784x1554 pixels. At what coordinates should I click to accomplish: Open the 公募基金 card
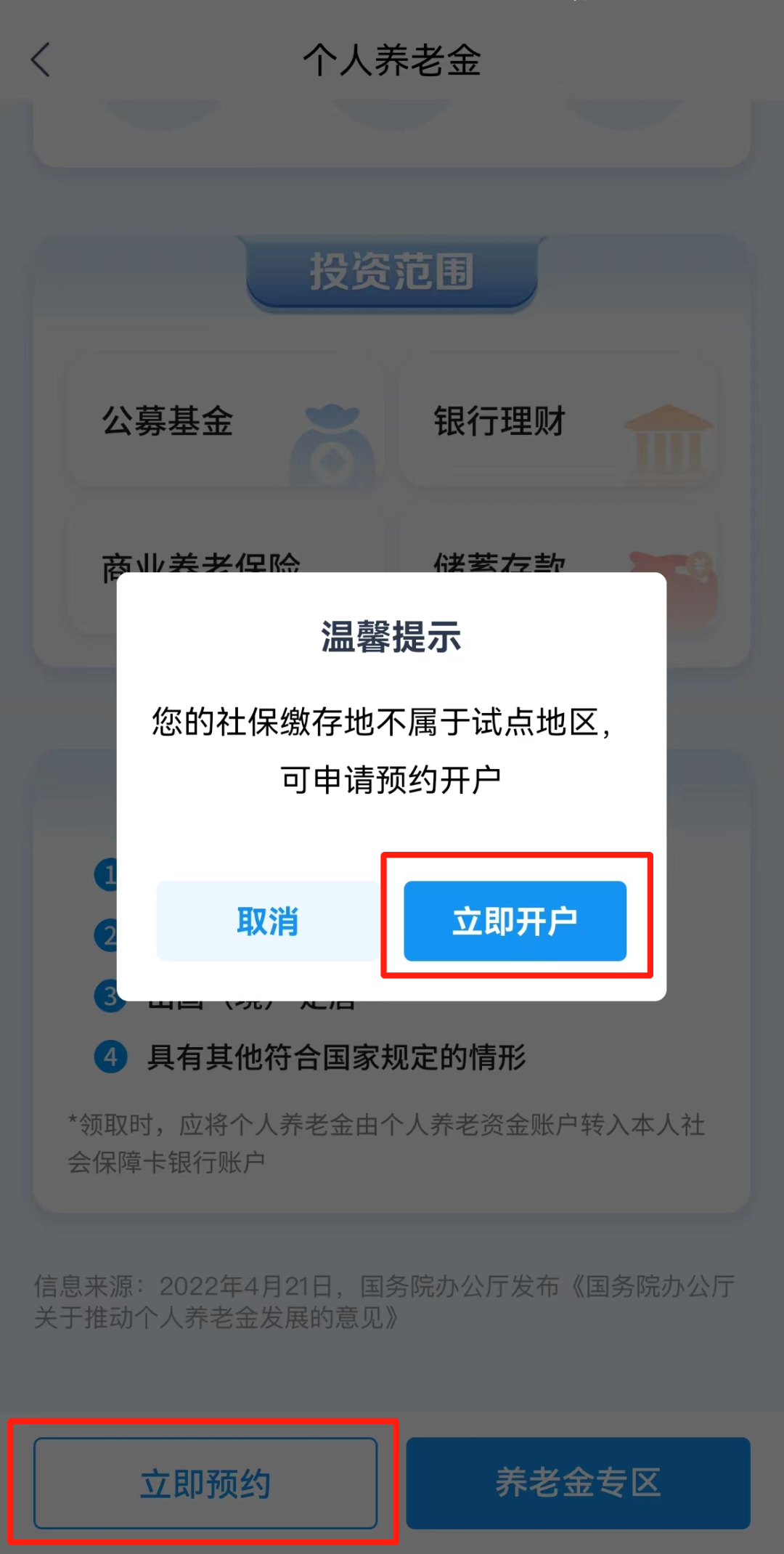pyautogui.click(x=225, y=421)
